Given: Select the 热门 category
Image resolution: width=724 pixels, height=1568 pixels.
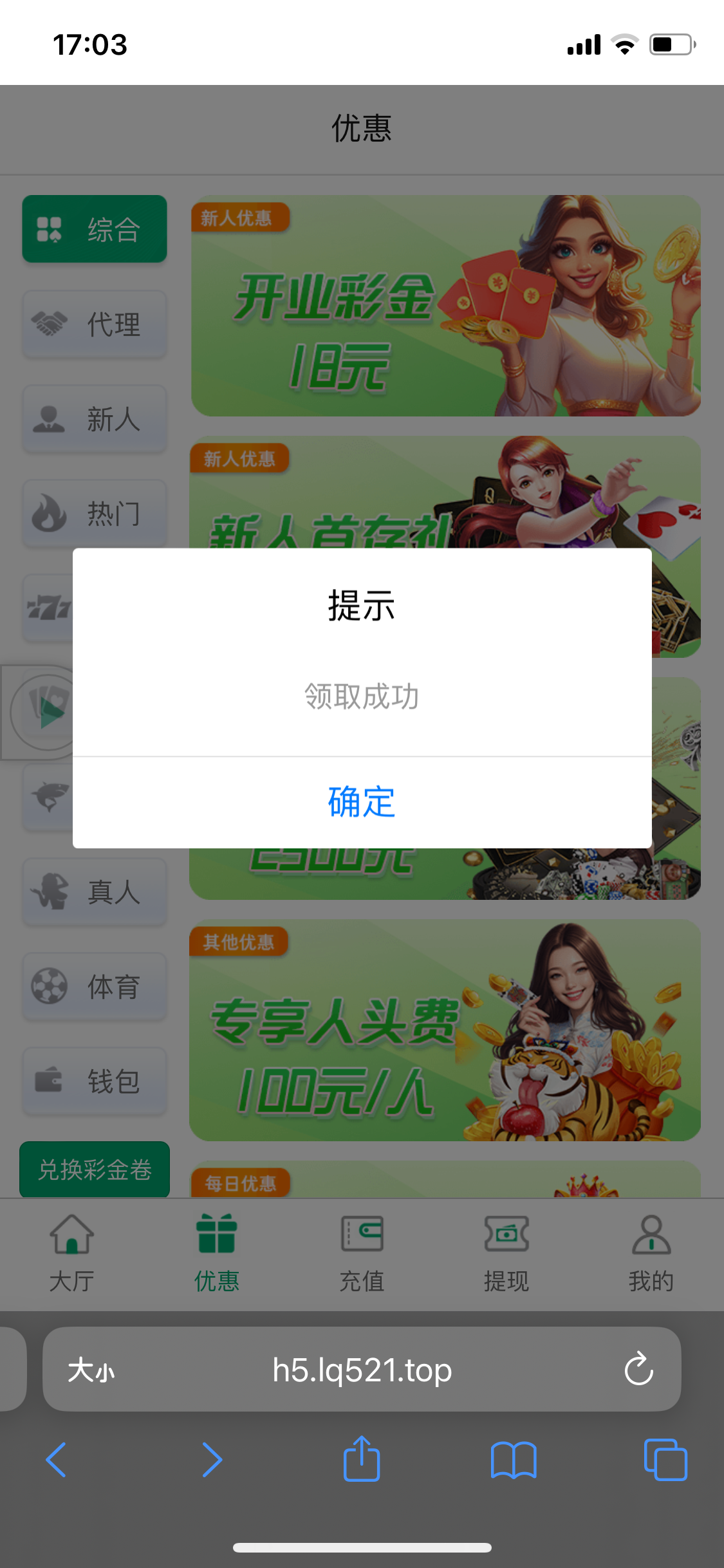Looking at the screenshot, I should [x=95, y=514].
